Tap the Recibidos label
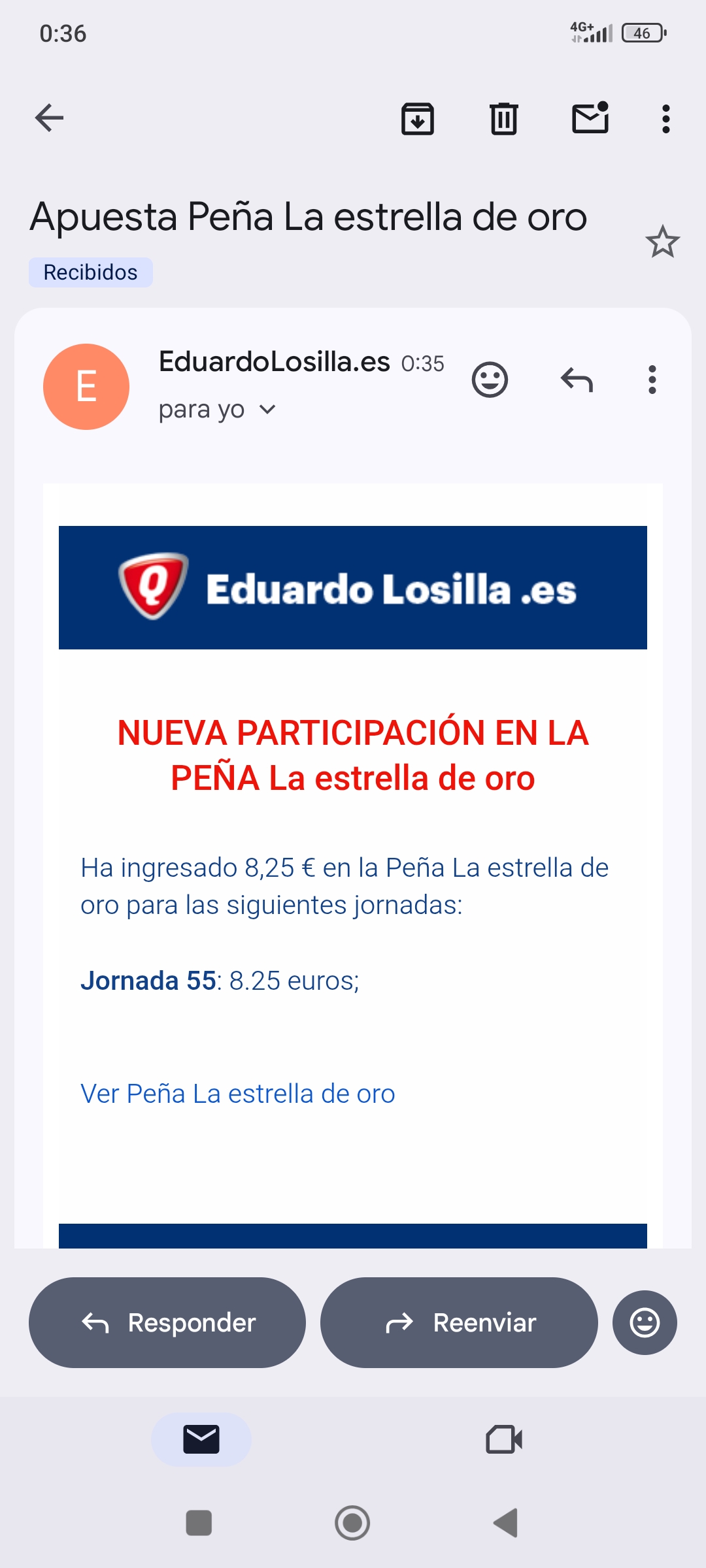706x1568 pixels. (90, 272)
